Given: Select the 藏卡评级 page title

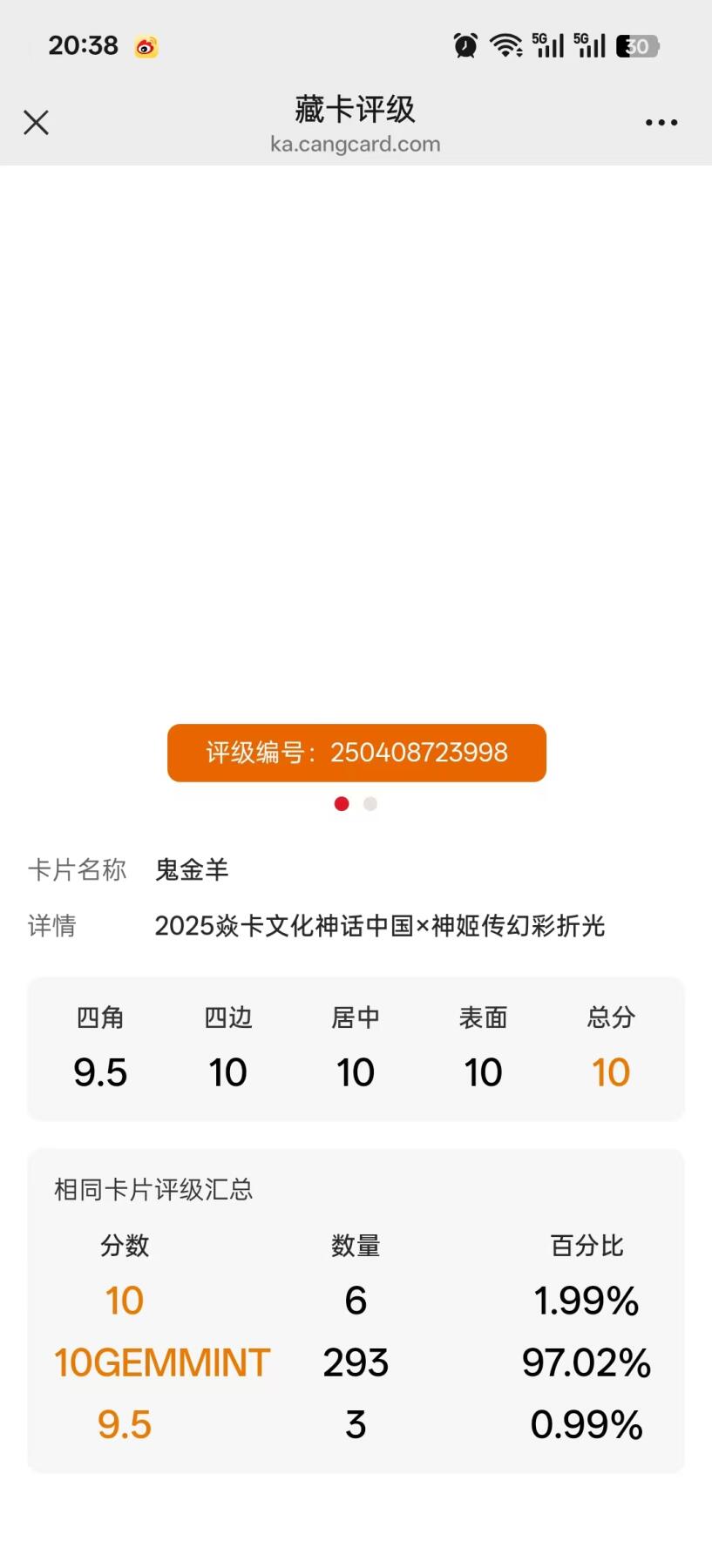Looking at the screenshot, I should click(x=355, y=109).
